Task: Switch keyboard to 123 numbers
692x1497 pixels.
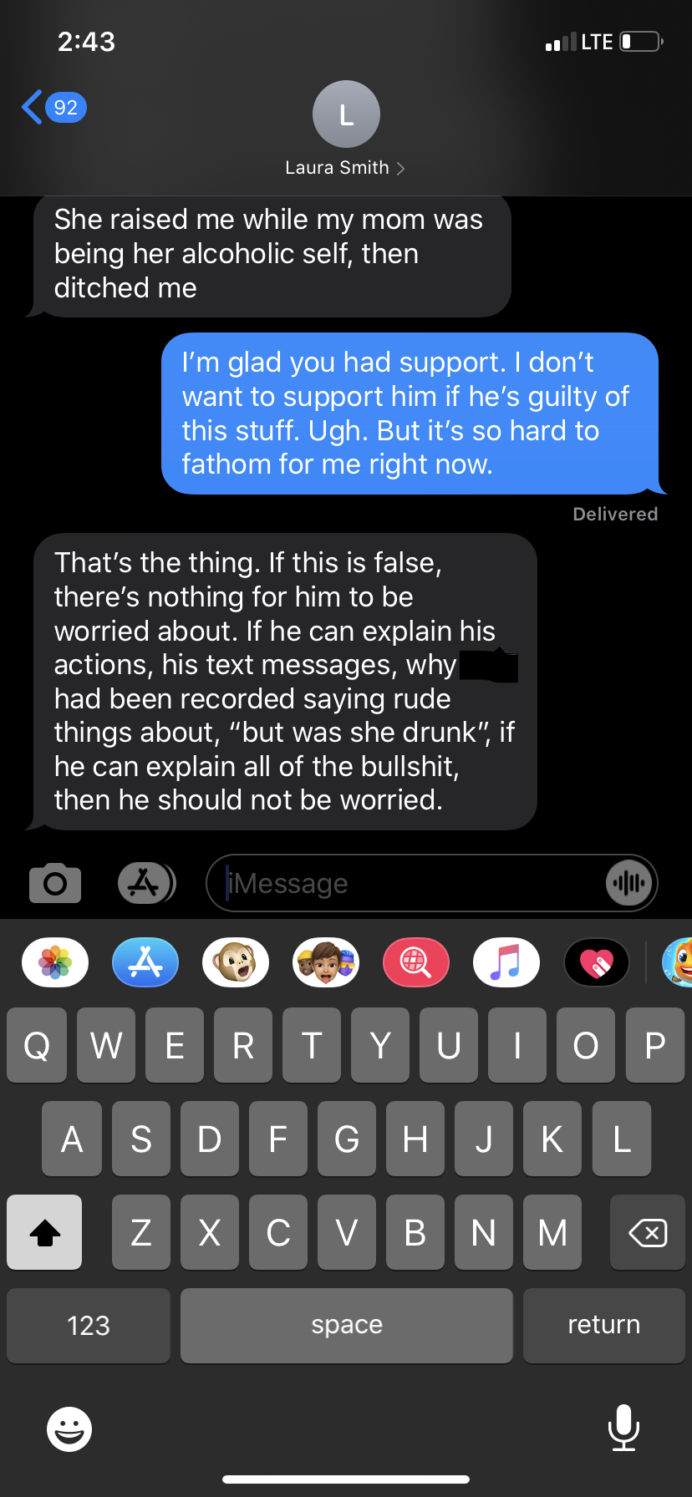Action: tap(88, 1325)
